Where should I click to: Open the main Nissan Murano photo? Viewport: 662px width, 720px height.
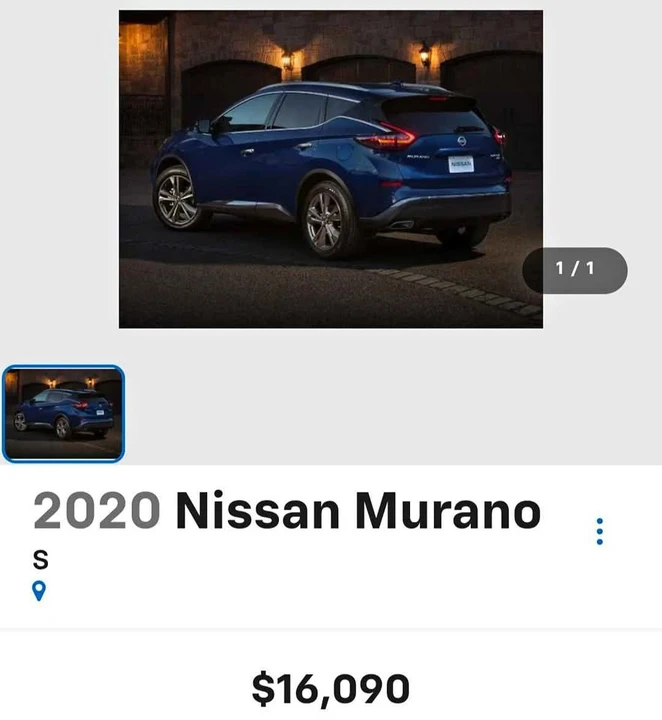tap(331, 169)
